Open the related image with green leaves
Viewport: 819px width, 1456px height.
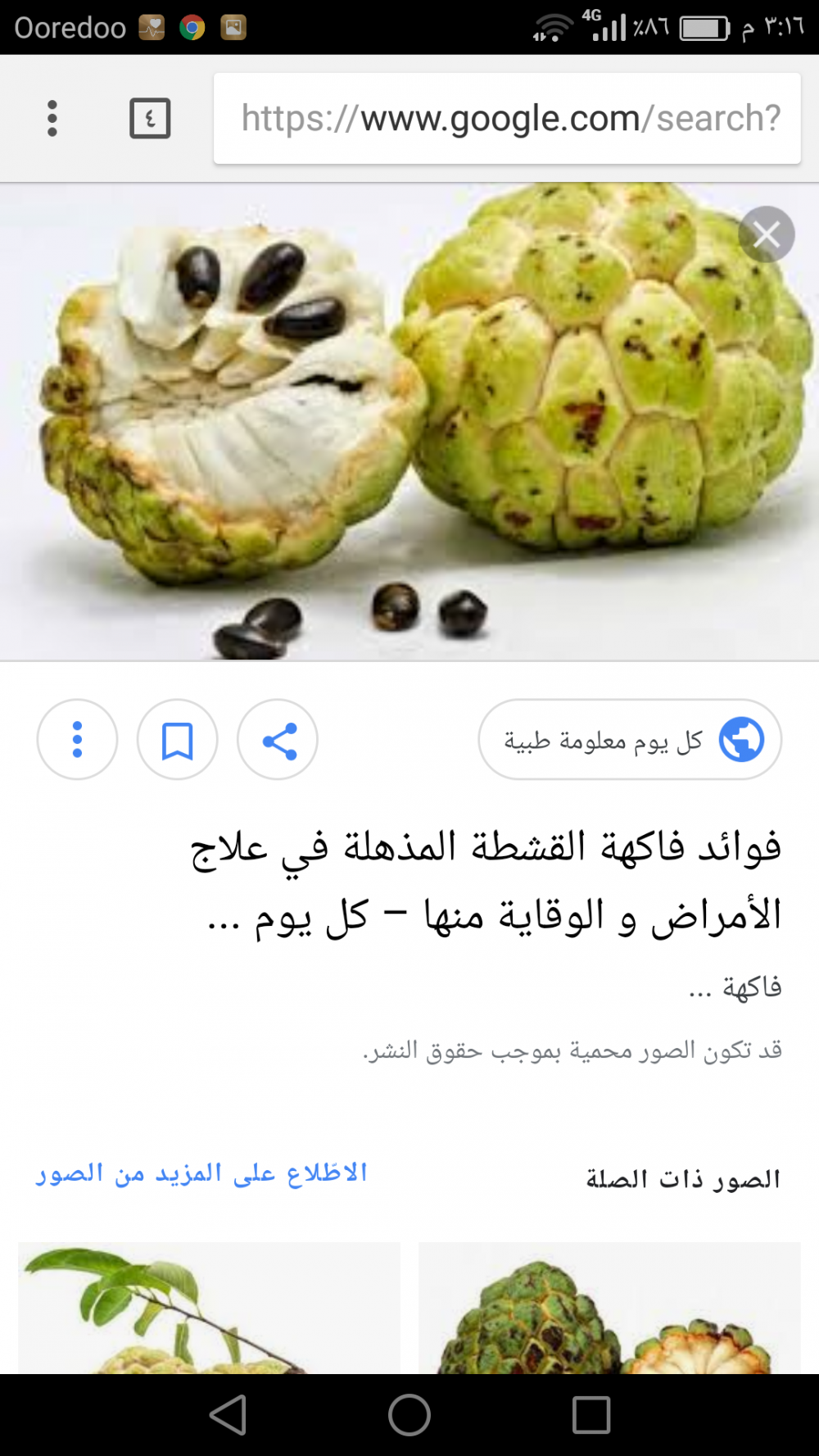(210, 1308)
